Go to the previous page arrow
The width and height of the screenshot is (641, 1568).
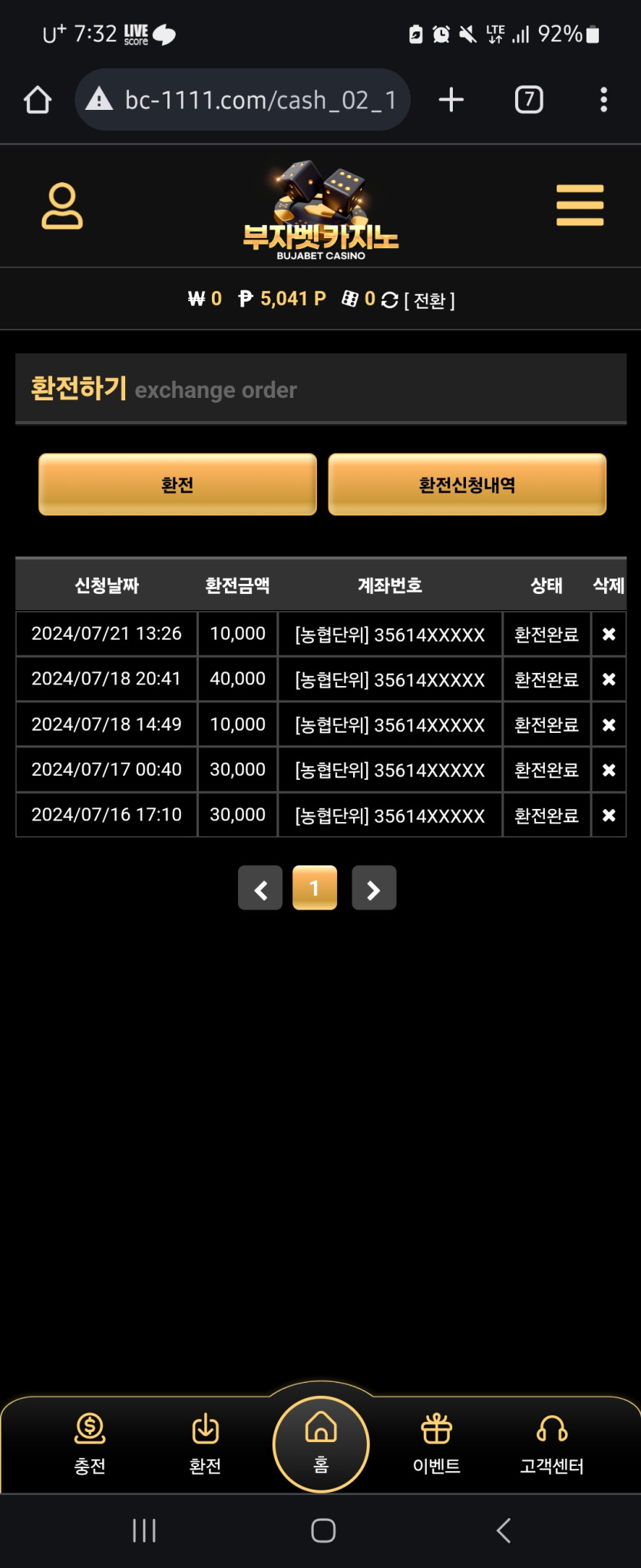tap(260, 889)
